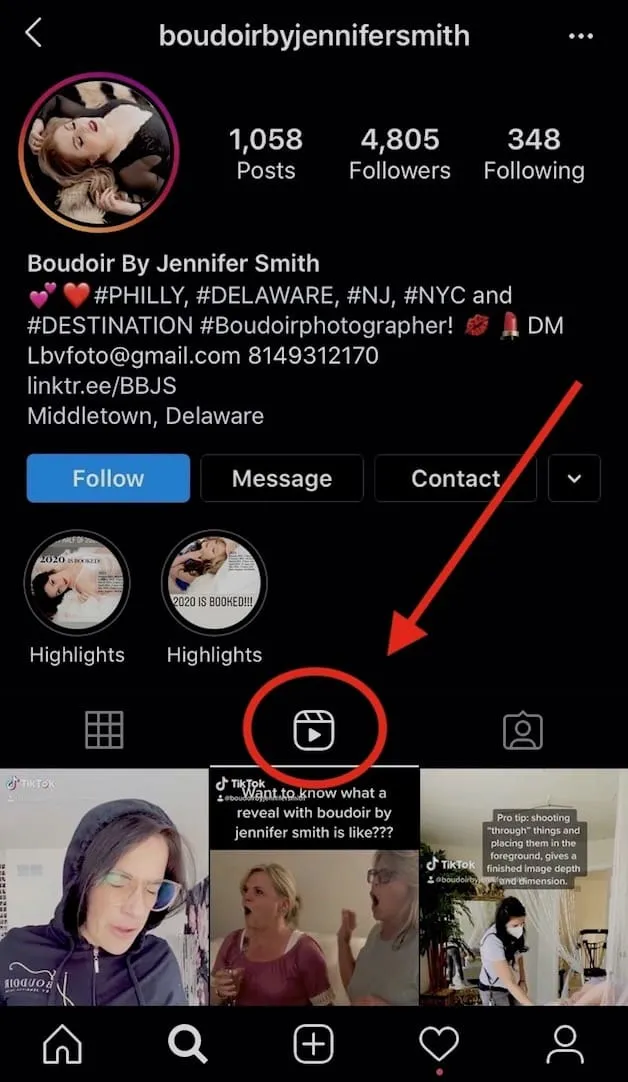Open the first Highlights story
Viewport: 628px width, 1082px height.
coord(77,583)
